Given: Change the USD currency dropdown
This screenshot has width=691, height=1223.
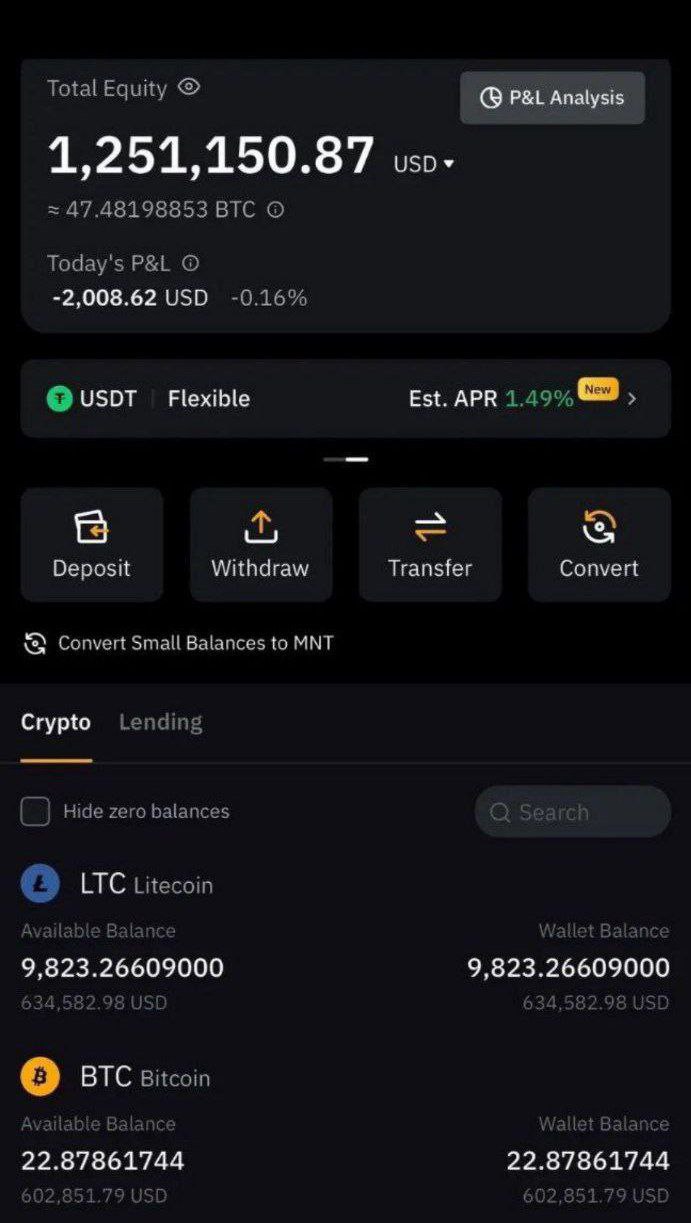Looking at the screenshot, I should point(424,163).
